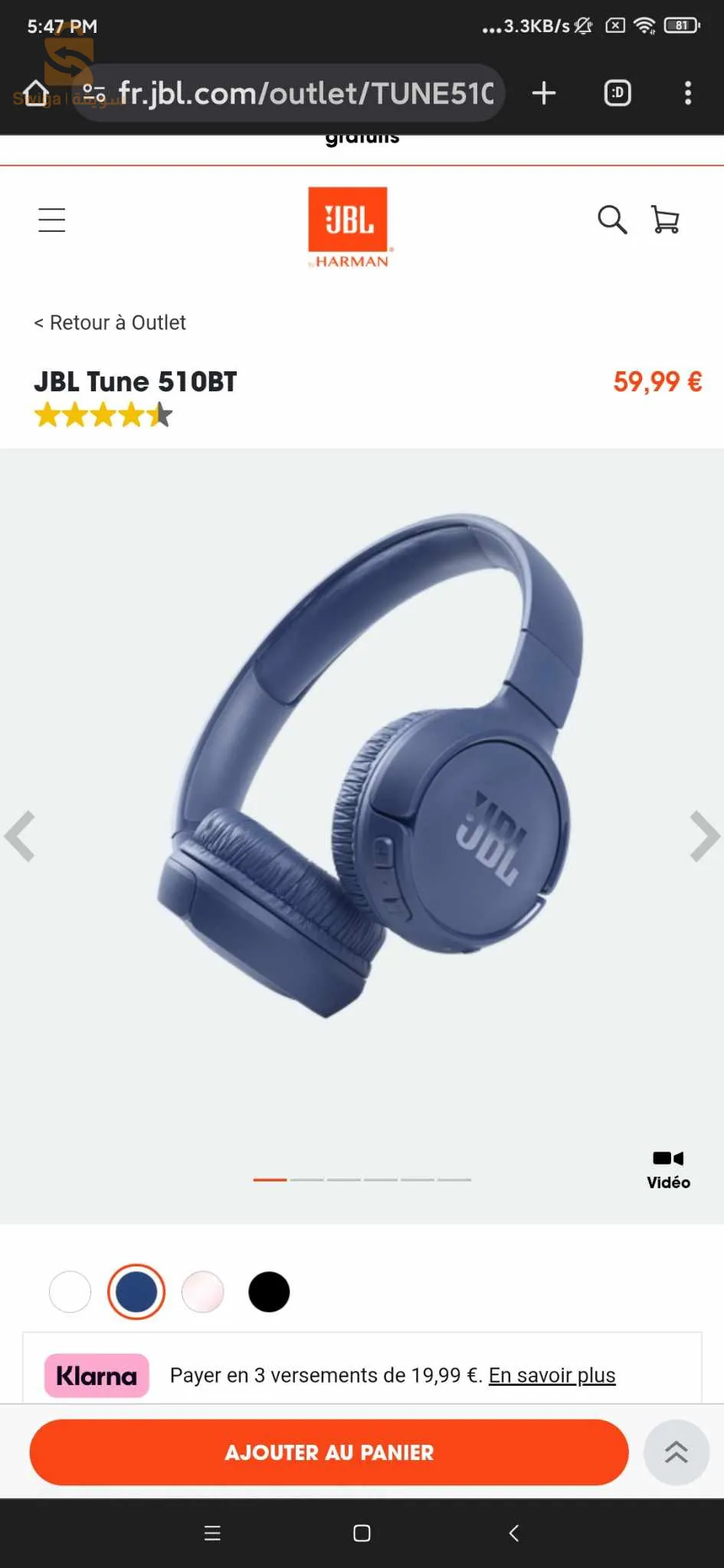Open Klarna En savoir plus link
724x1568 pixels.
551,1375
